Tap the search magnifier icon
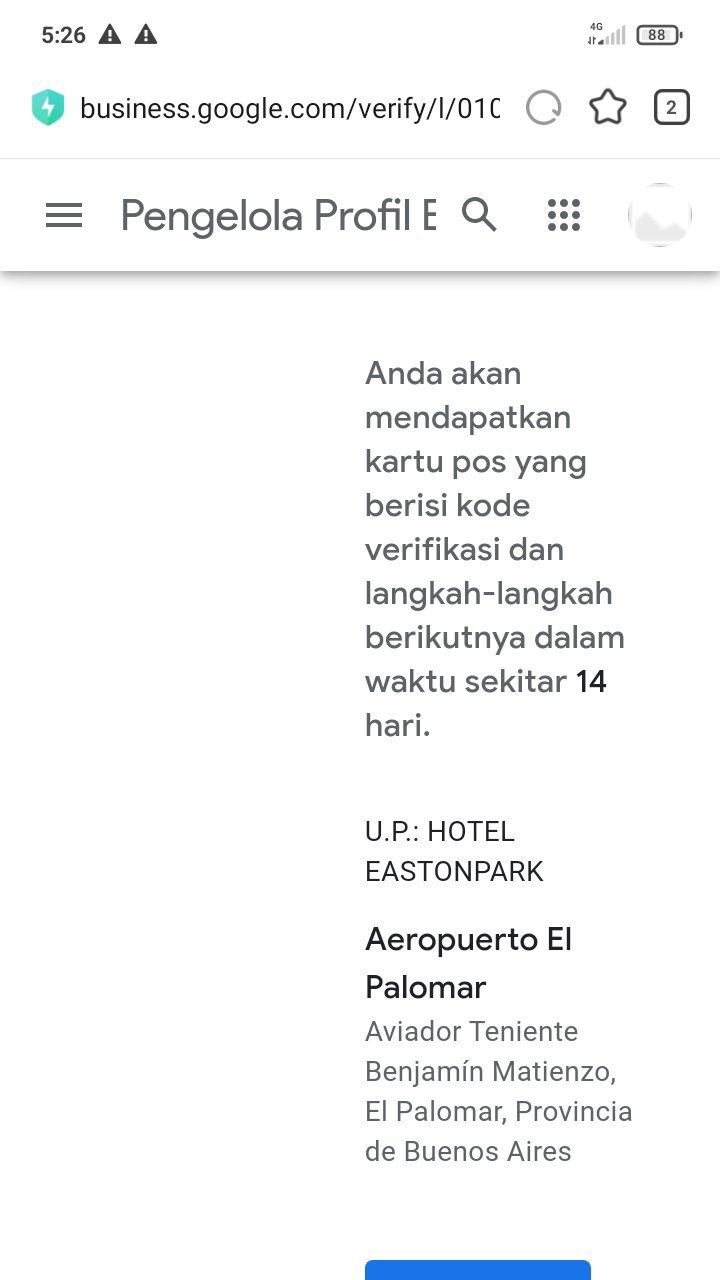The width and height of the screenshot is (720, 1280). 479,214
